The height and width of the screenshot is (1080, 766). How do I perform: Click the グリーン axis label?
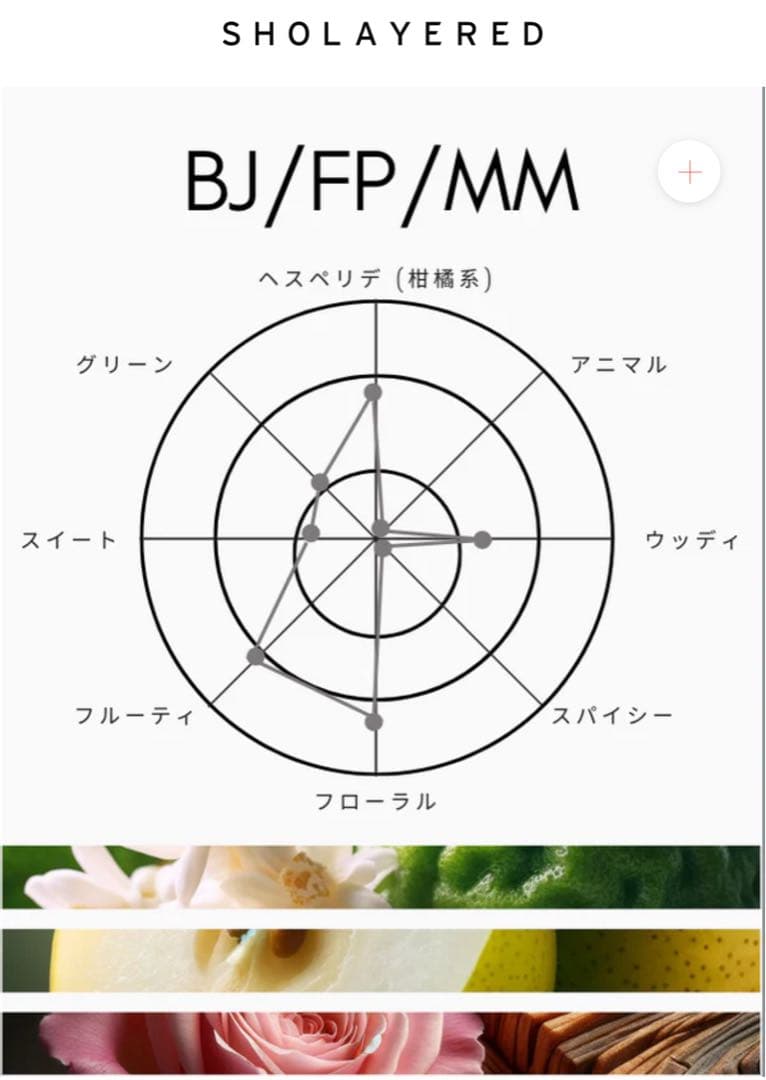[x=124, y=363]
